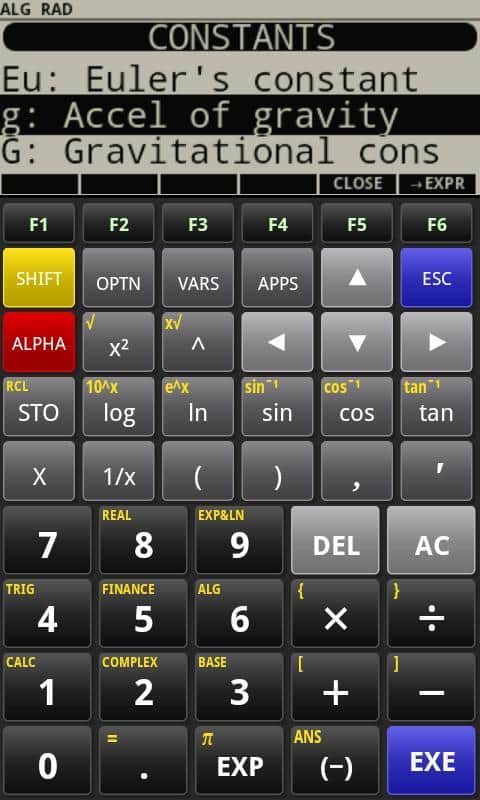Tap the red ALPHA key
Viewport: 480px width, 800px height.
click(39, 342)
